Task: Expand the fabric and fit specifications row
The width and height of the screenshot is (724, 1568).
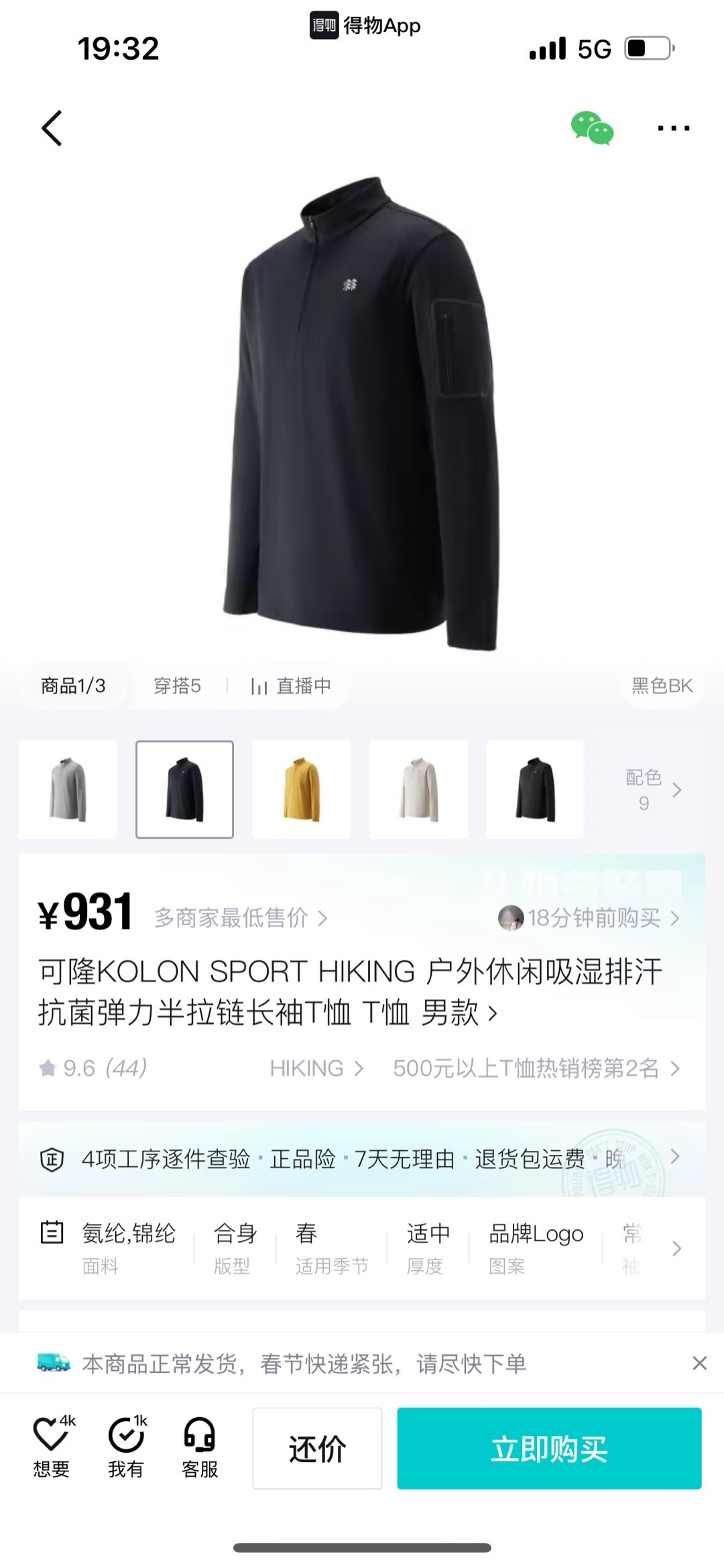Action: (676, 1248)
